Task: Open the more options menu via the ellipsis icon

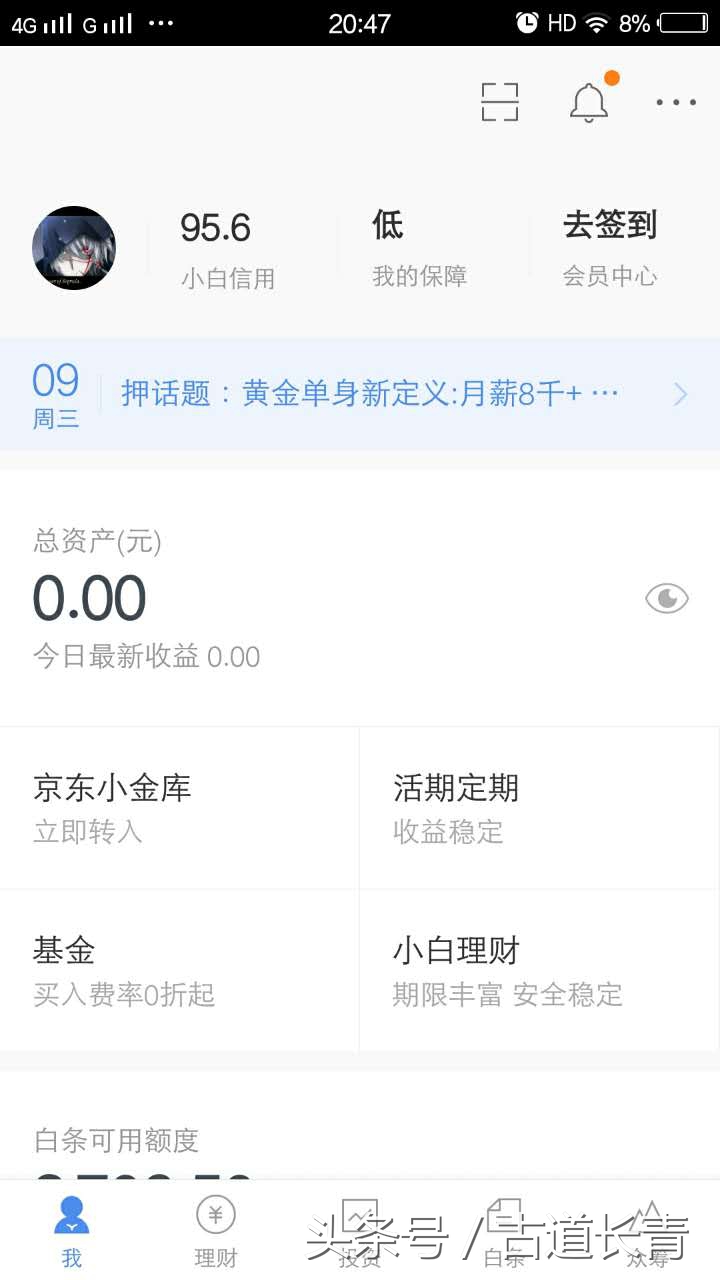Action: click(x=675, y=103)
